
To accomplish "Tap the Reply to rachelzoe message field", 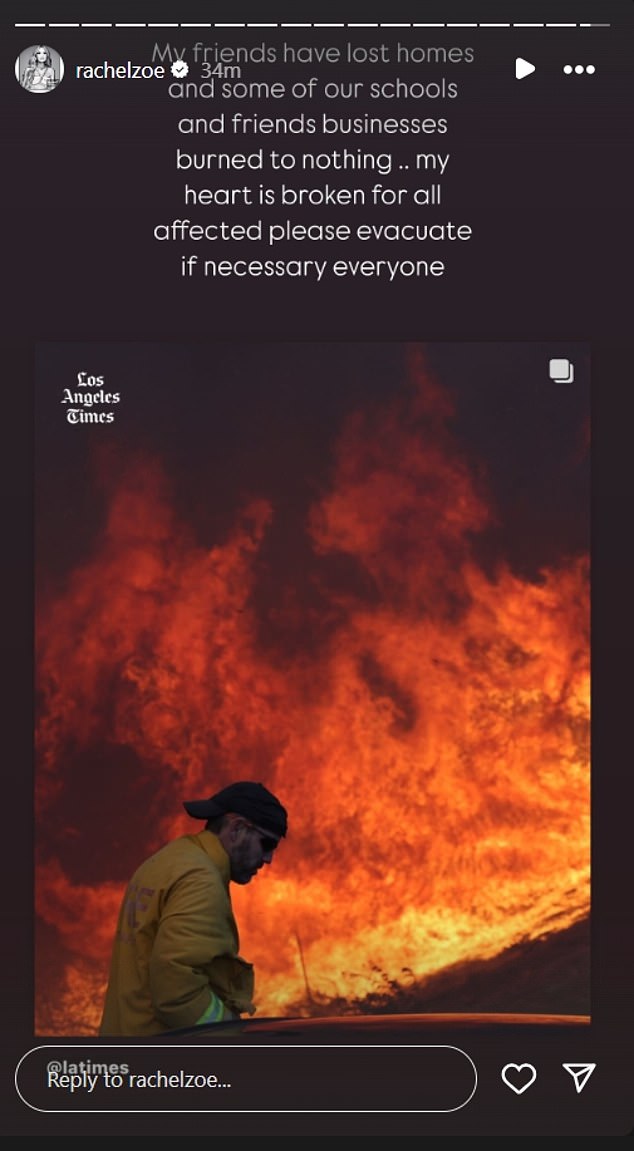I will pyautogui.click(x=246, y=1078).
